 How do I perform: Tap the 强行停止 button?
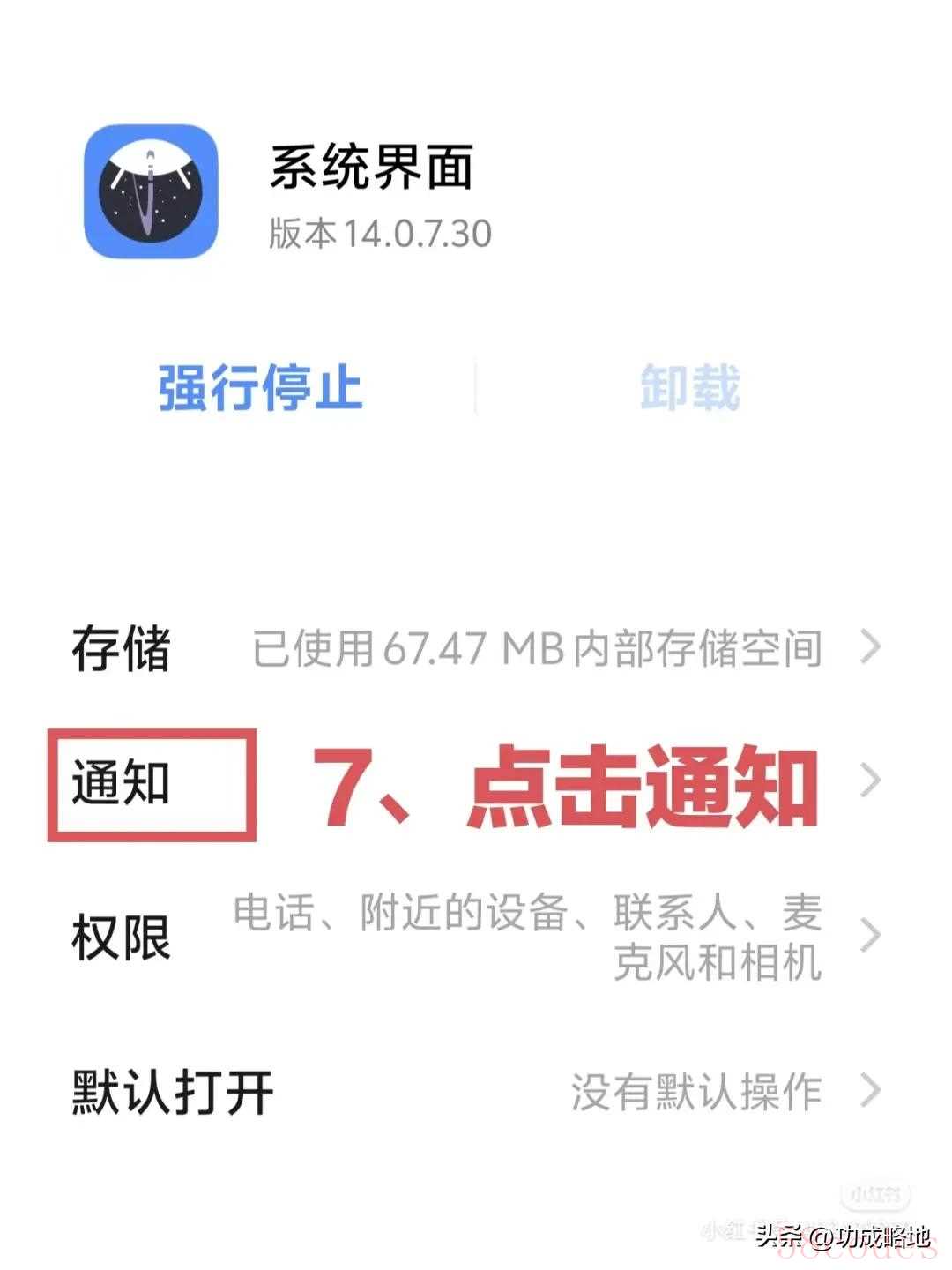point(260,388)
